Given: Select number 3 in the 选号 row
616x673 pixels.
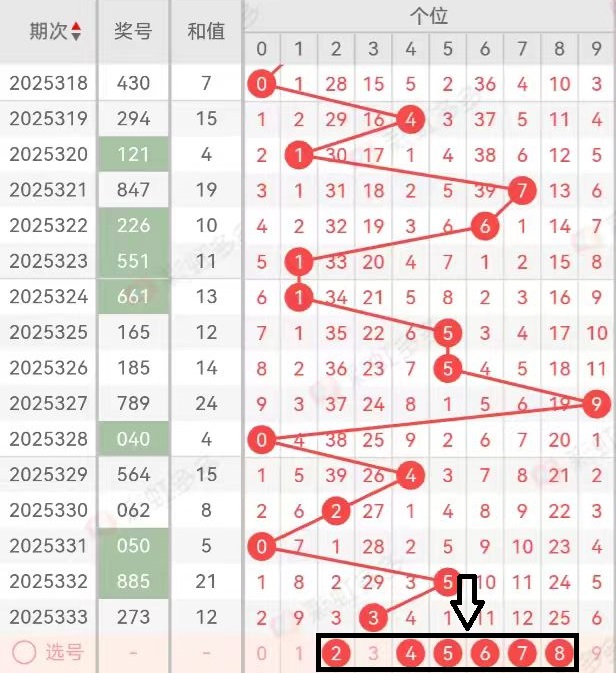Looking at the screenshot, I should pyautogui.click(x=373, y=655).
